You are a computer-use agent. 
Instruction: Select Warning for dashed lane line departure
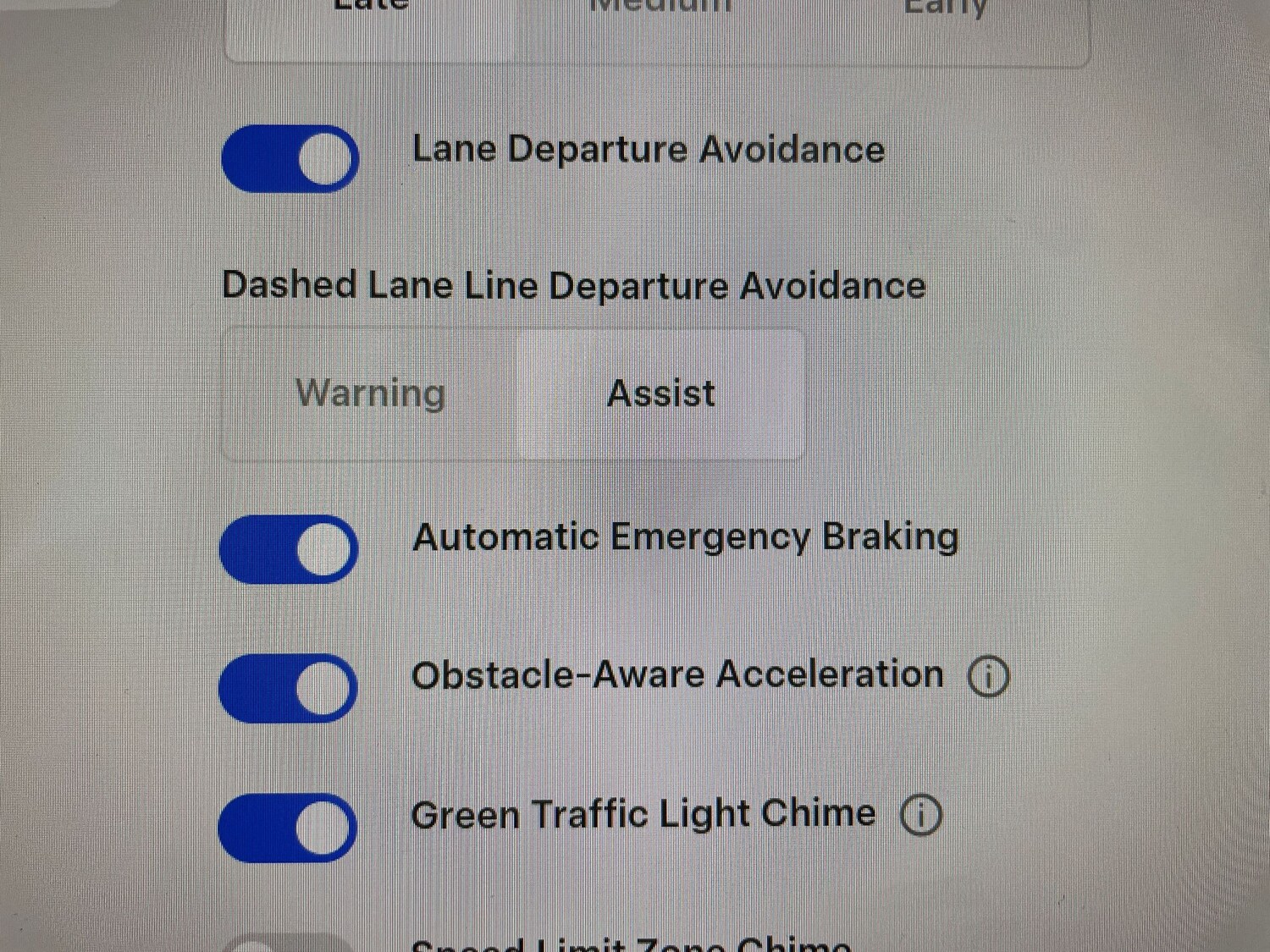[370, 394]
